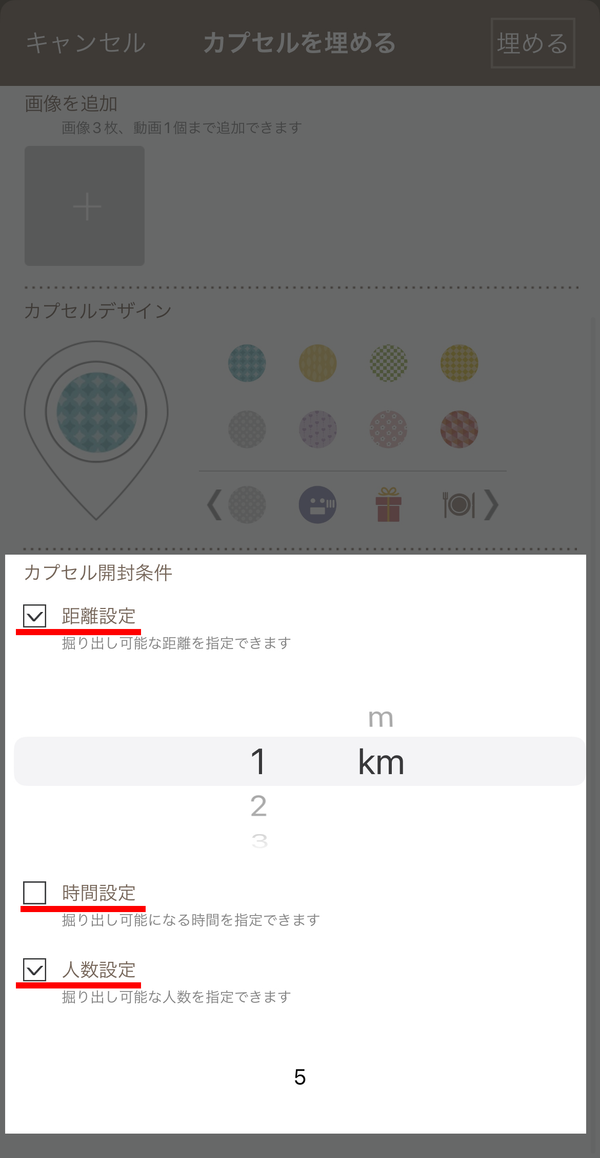The height and width of the screenshot is (1158, 600).
Task: Tap キャンセル to cancel burying capsule
Action: click(x=85, y=43)
